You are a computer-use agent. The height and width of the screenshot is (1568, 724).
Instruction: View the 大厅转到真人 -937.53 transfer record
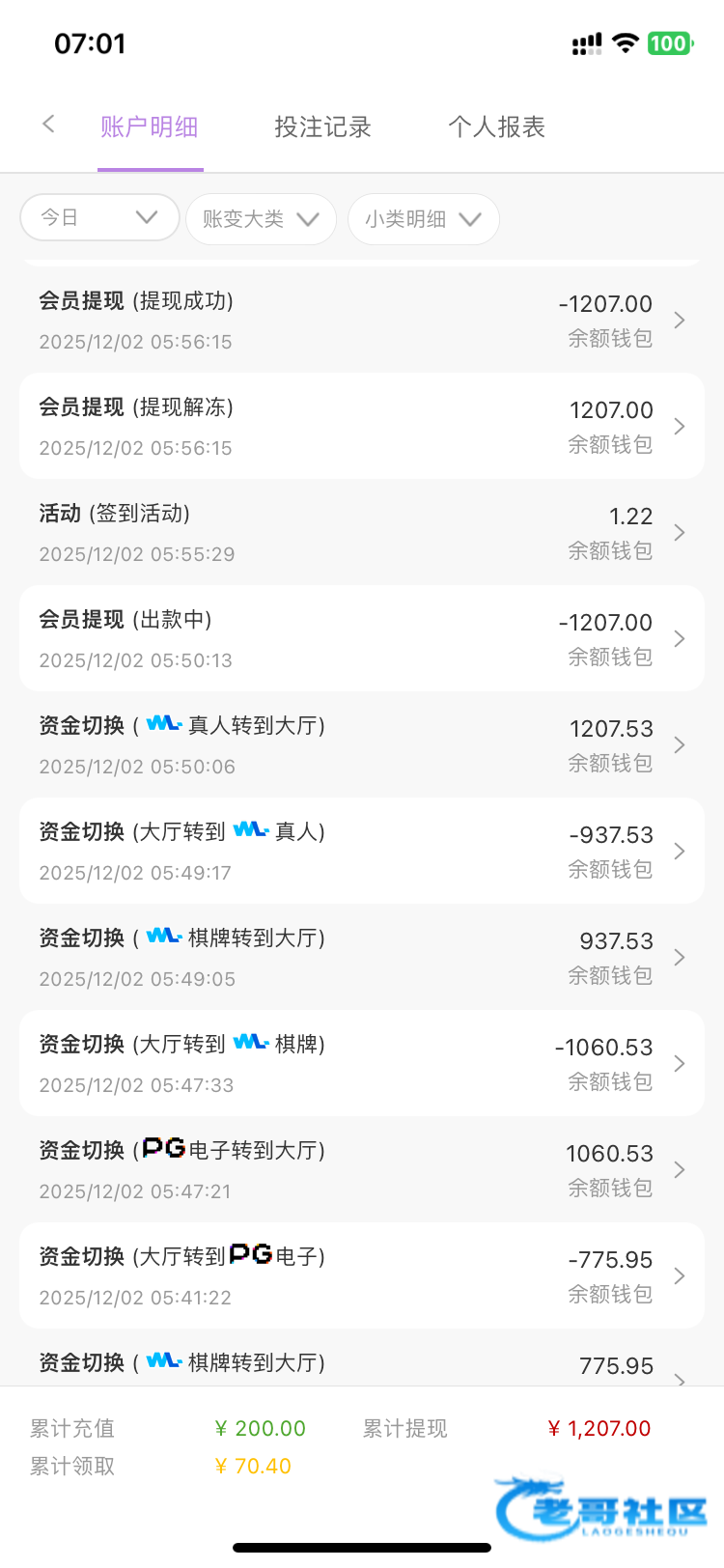[362, 851]
